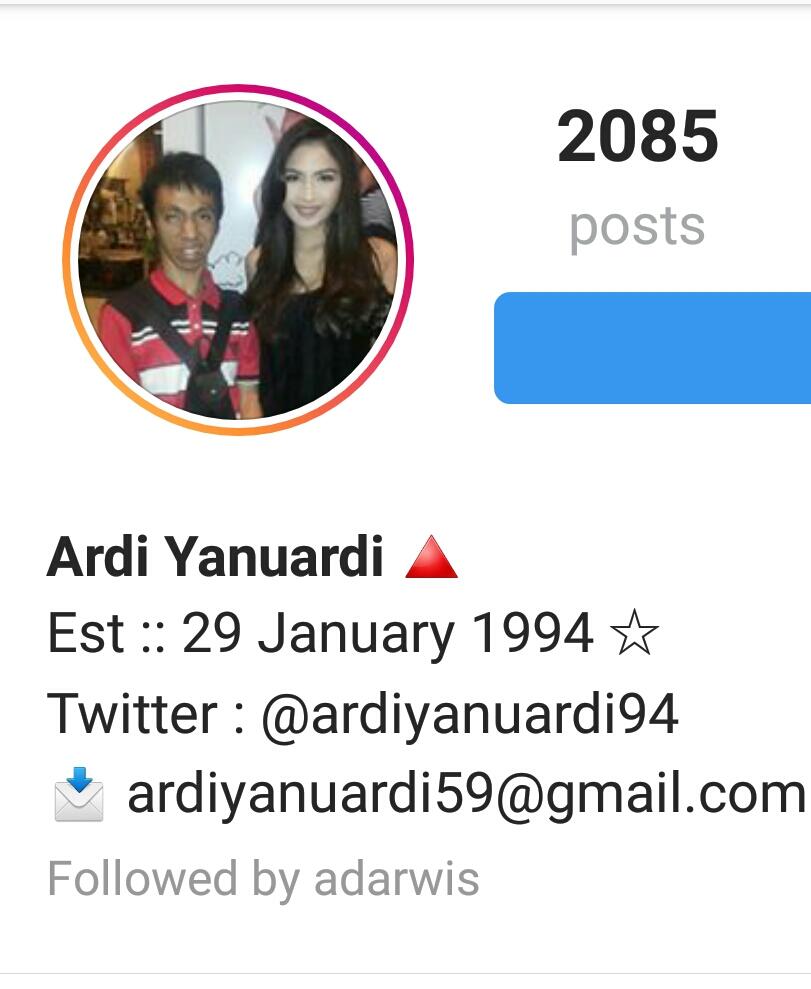
Task: Open the @ardiyanuardi94 Twitter mention
Action: coord(470,714)
